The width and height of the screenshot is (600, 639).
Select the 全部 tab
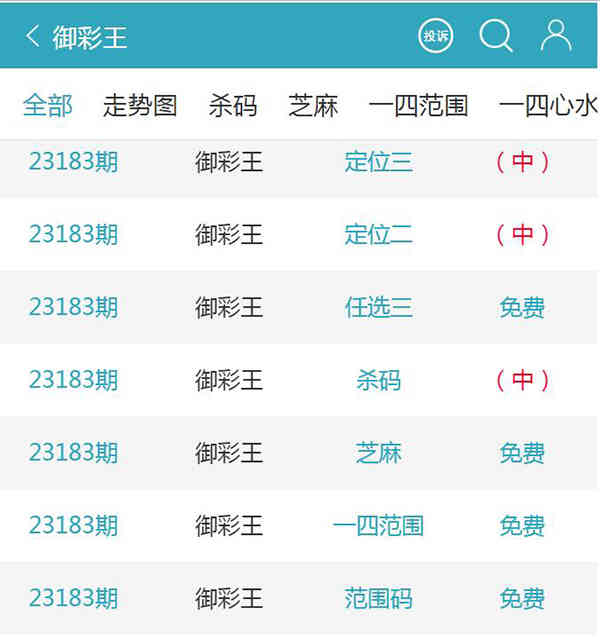(48, 105)
